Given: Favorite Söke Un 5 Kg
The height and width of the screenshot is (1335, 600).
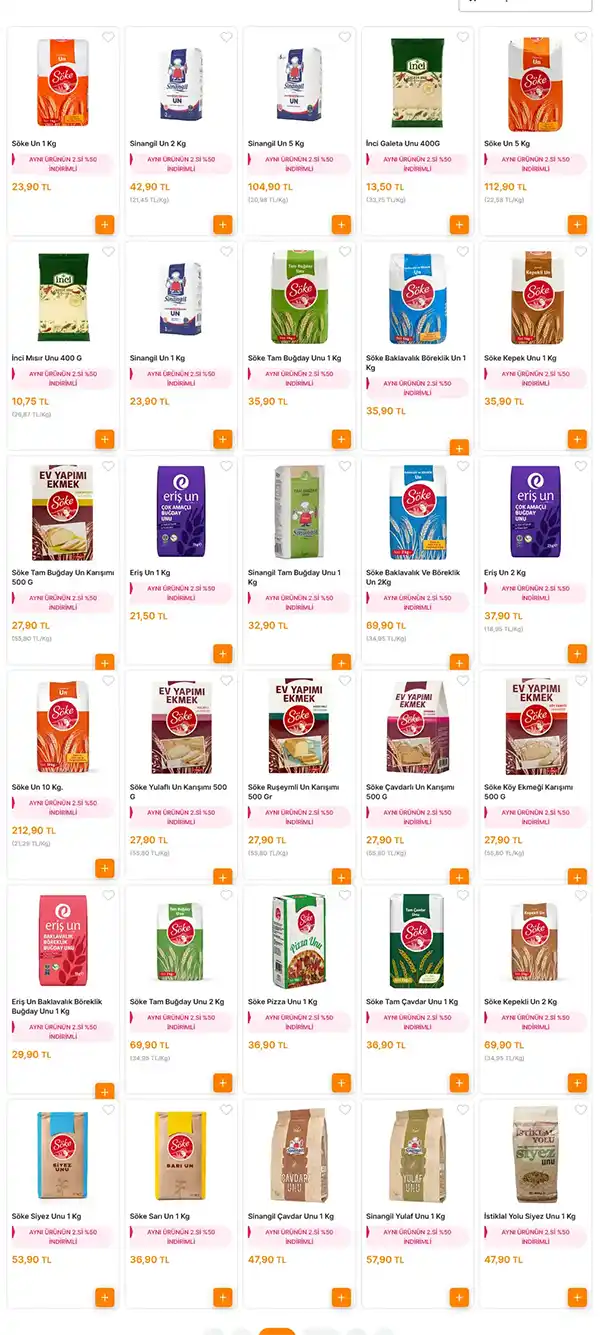Looking at the screenshot, I should coord(580,38).
